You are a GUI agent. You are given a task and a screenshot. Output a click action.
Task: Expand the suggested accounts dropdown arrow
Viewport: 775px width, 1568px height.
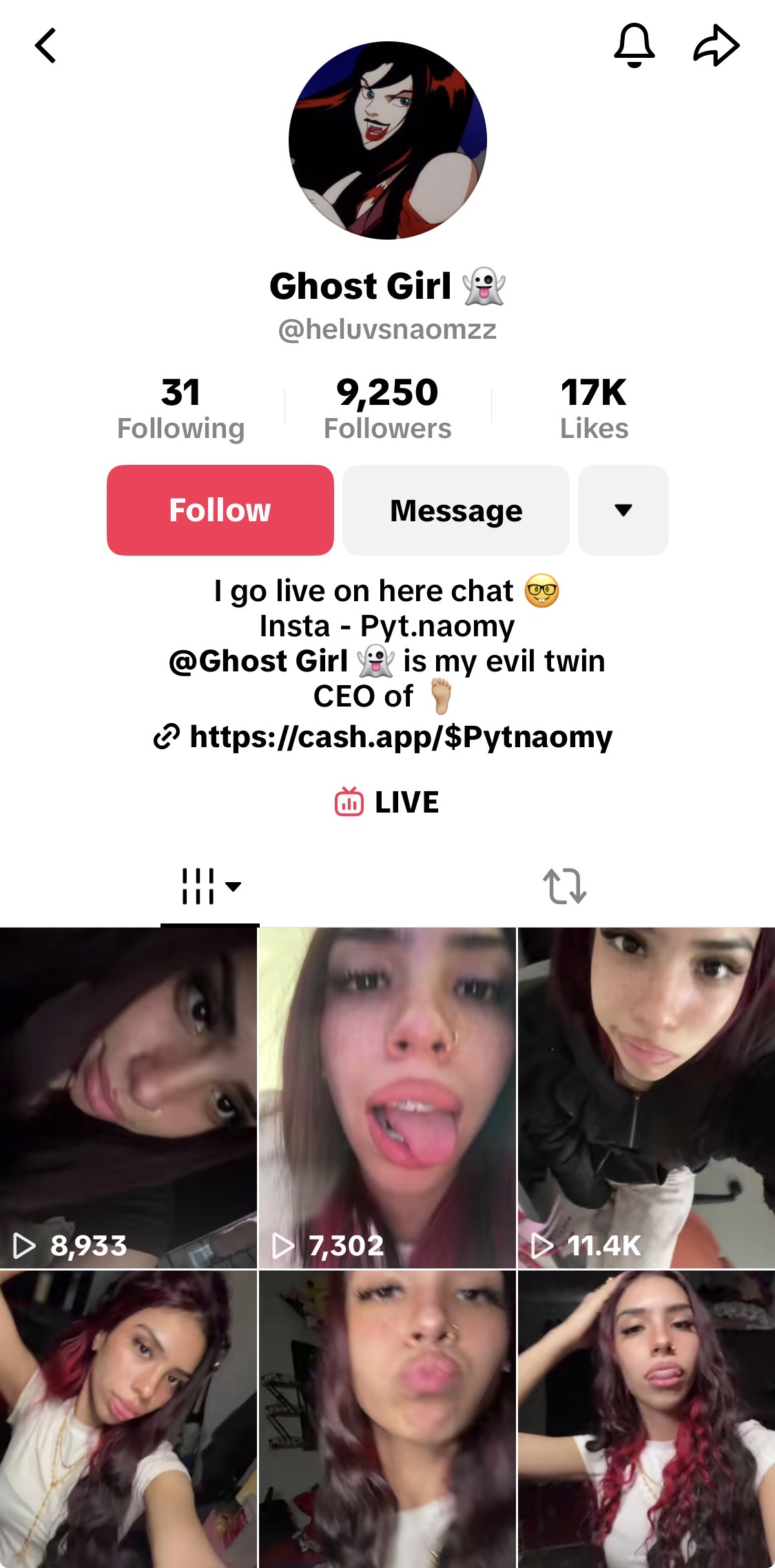623,510
